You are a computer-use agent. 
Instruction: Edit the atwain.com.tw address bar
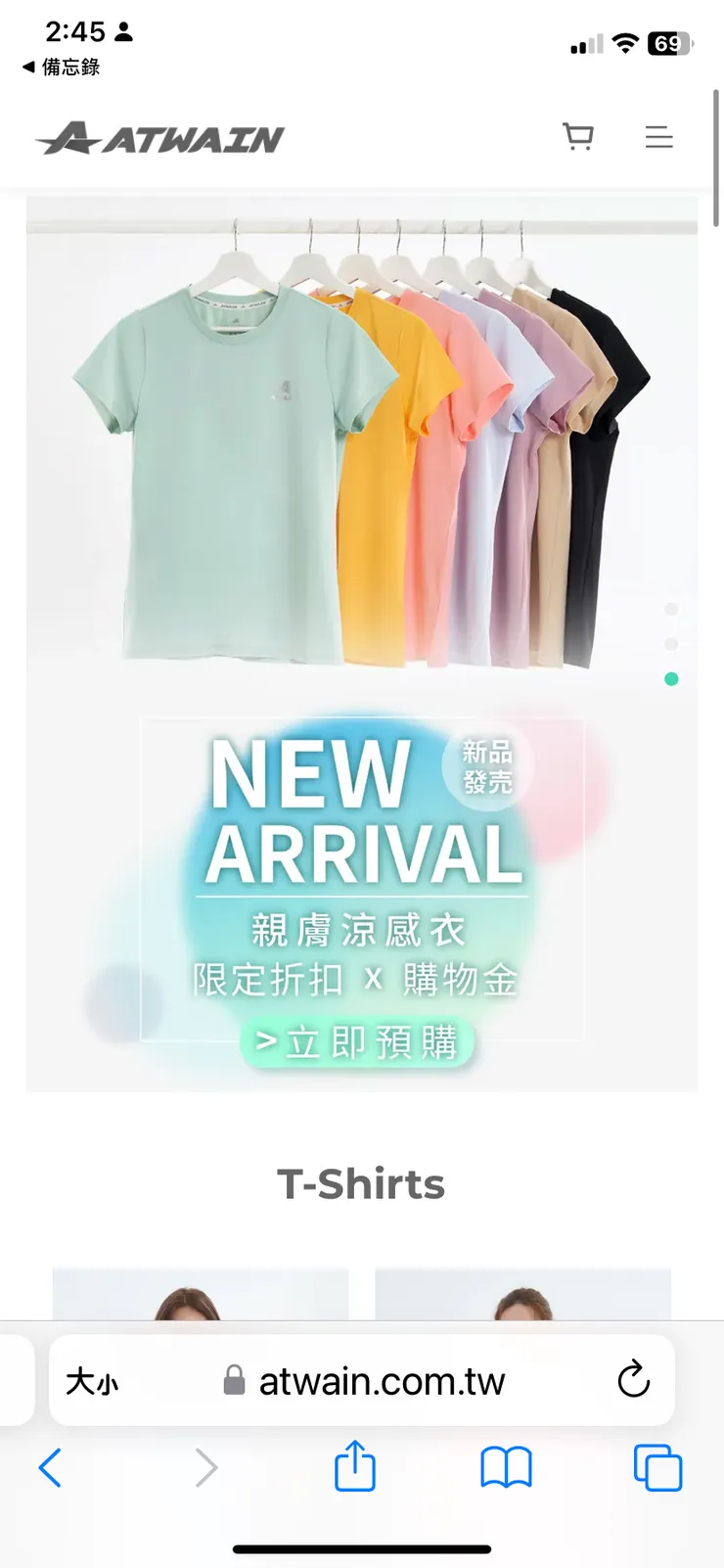[363, 1381]
